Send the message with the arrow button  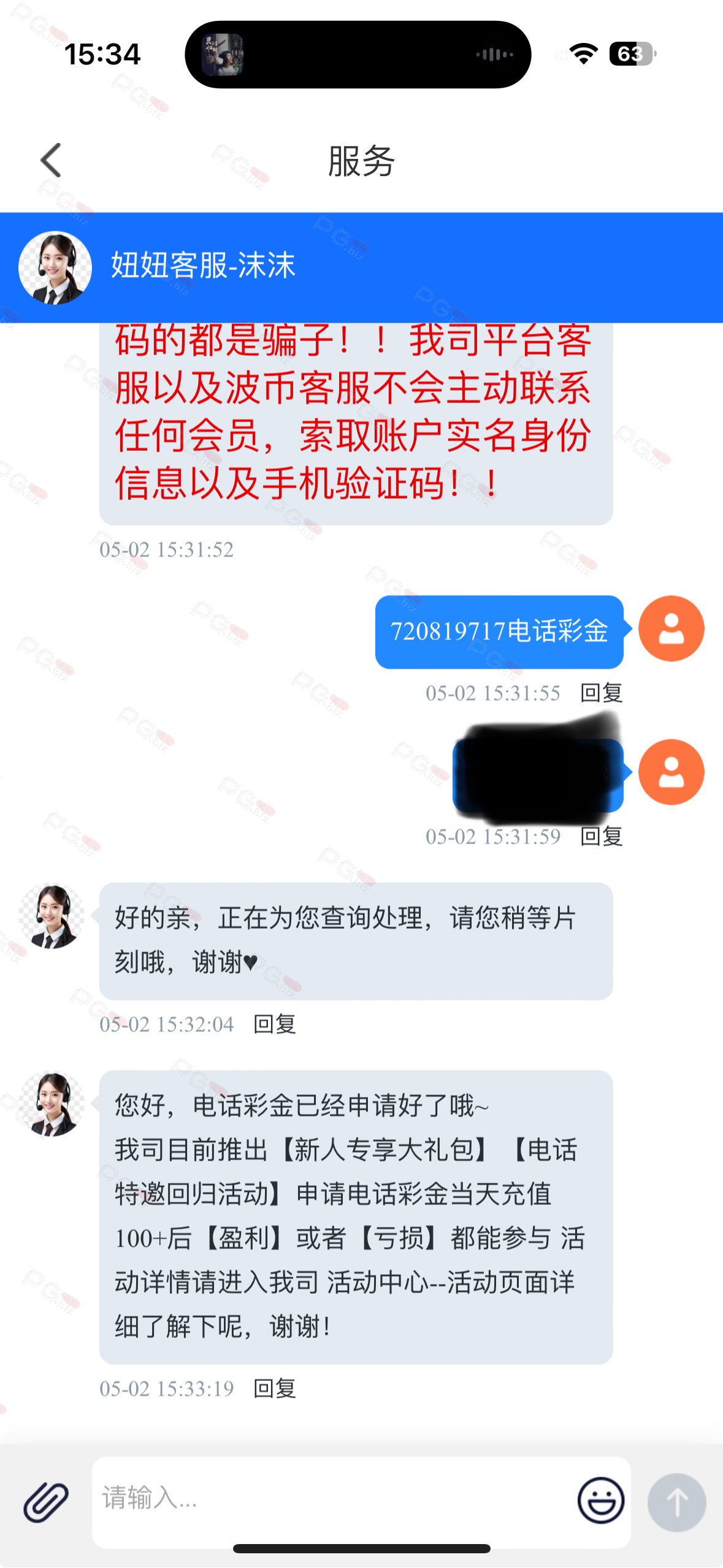[677, 1502]
